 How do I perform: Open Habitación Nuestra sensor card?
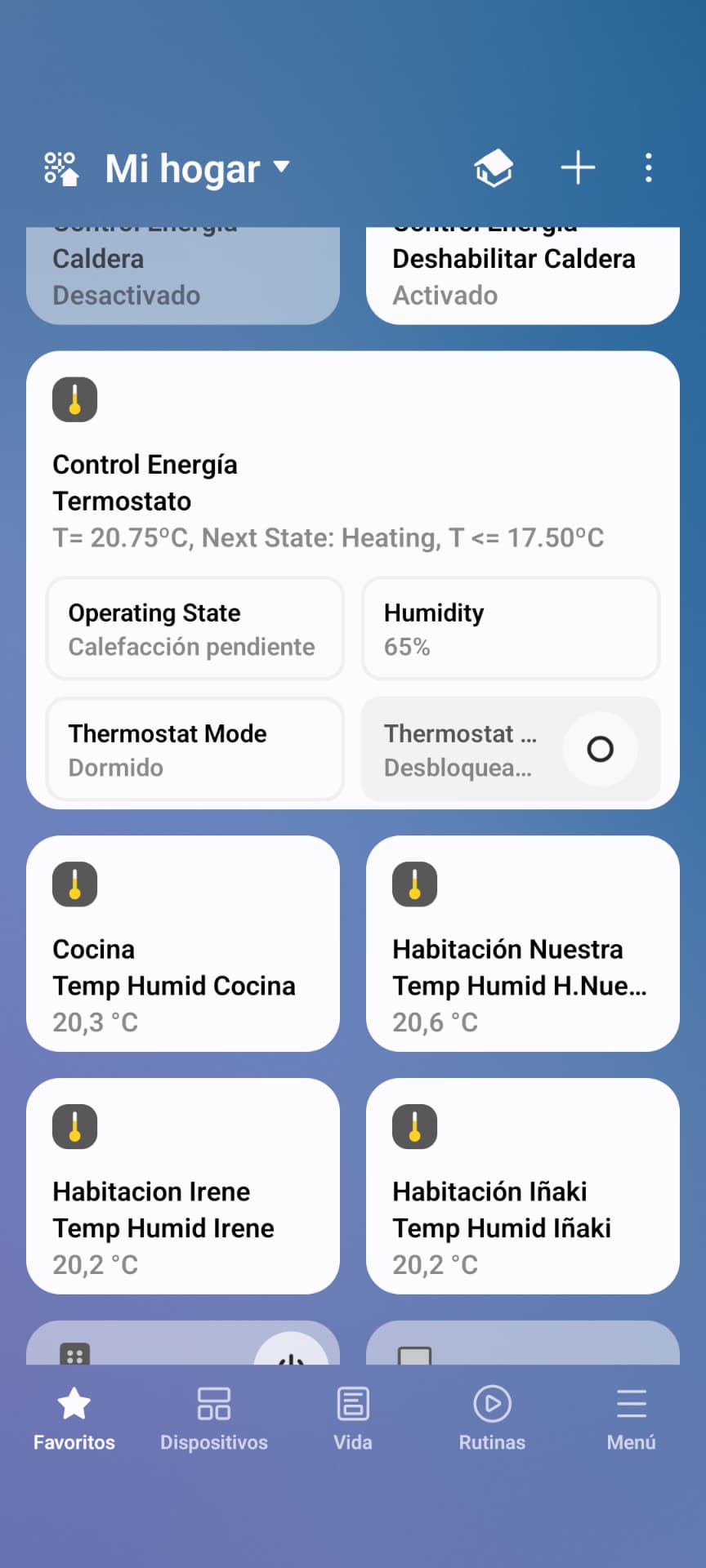coord(523,943)
